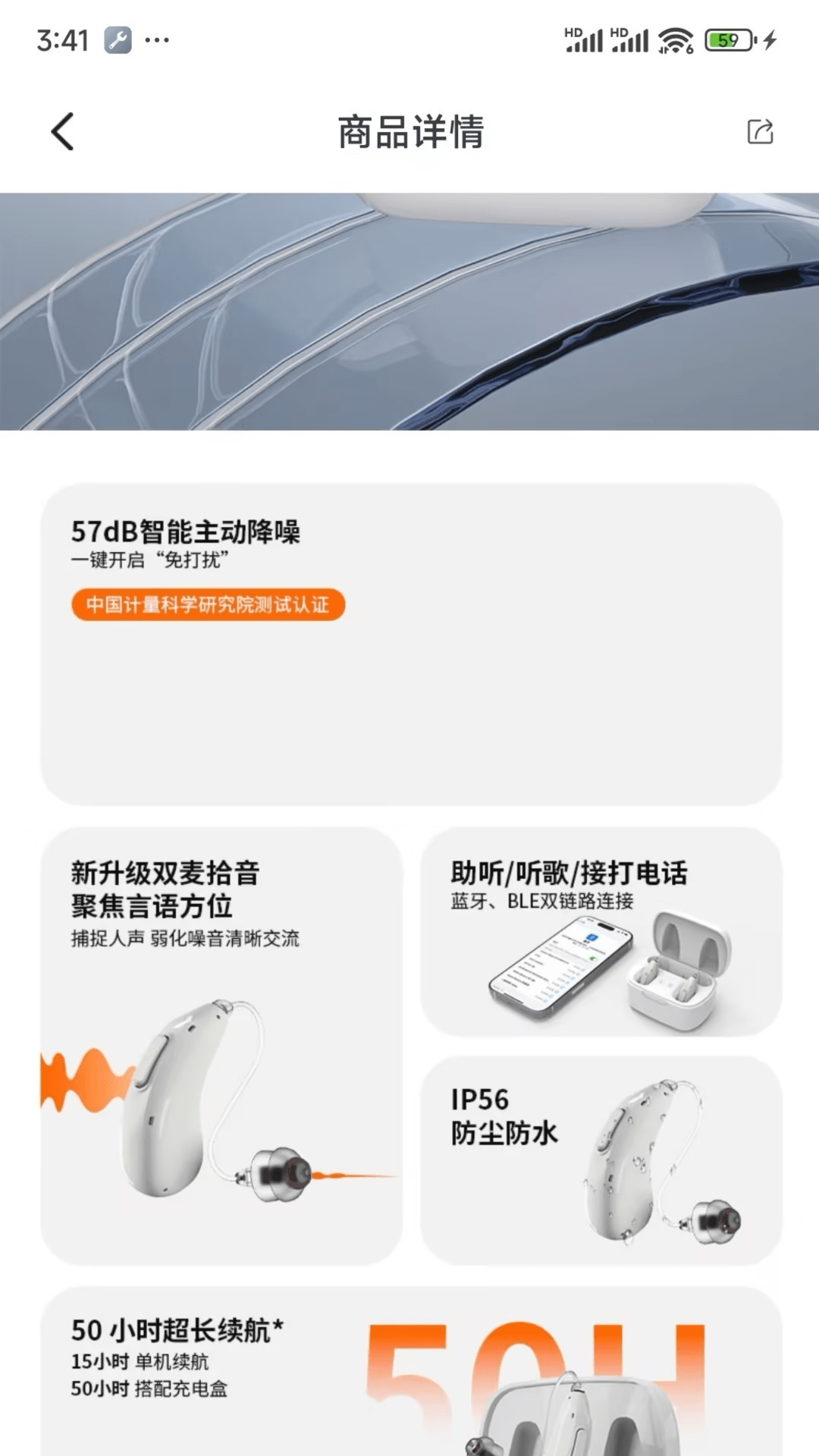Share this product detail page
This screenshot has width=819, height=1456.
(x=760, y=132)
